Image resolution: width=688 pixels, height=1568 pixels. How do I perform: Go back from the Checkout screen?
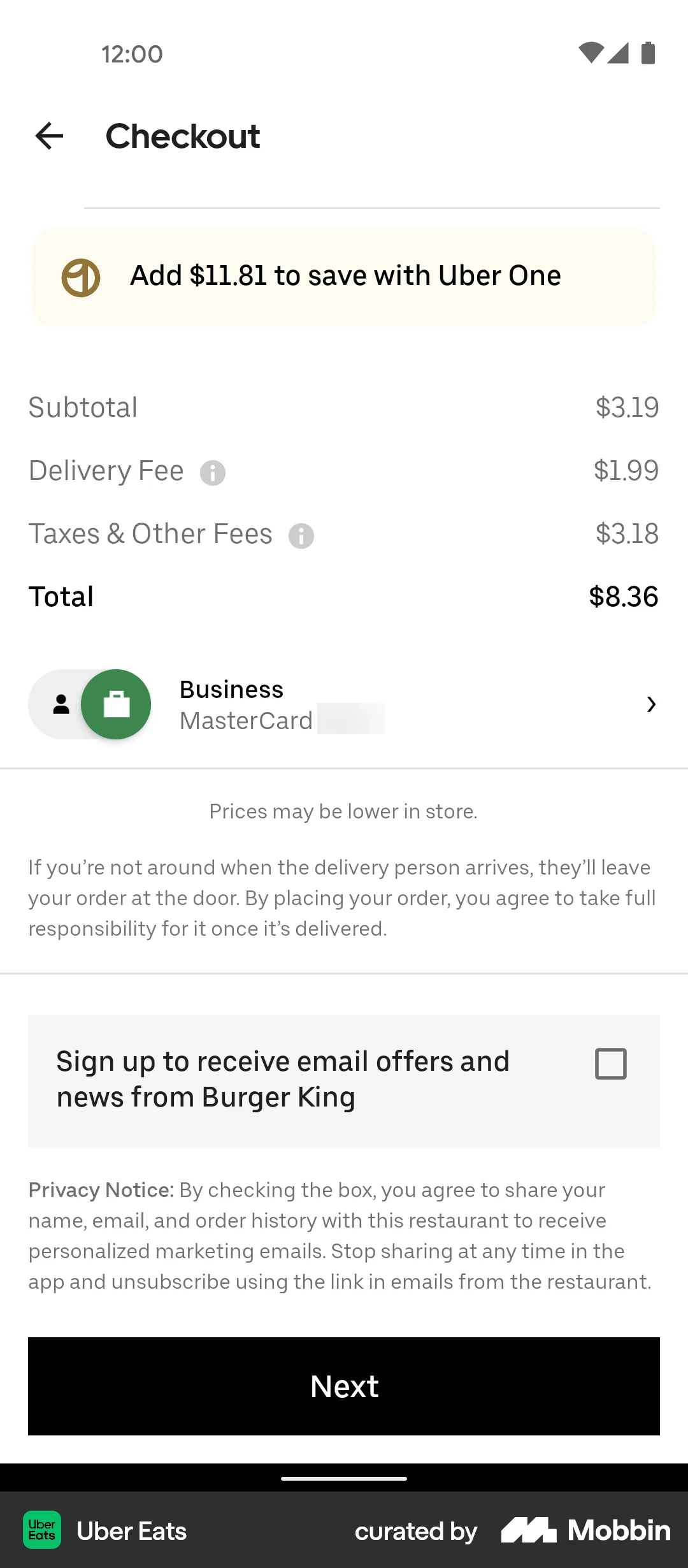pos(50,136)
